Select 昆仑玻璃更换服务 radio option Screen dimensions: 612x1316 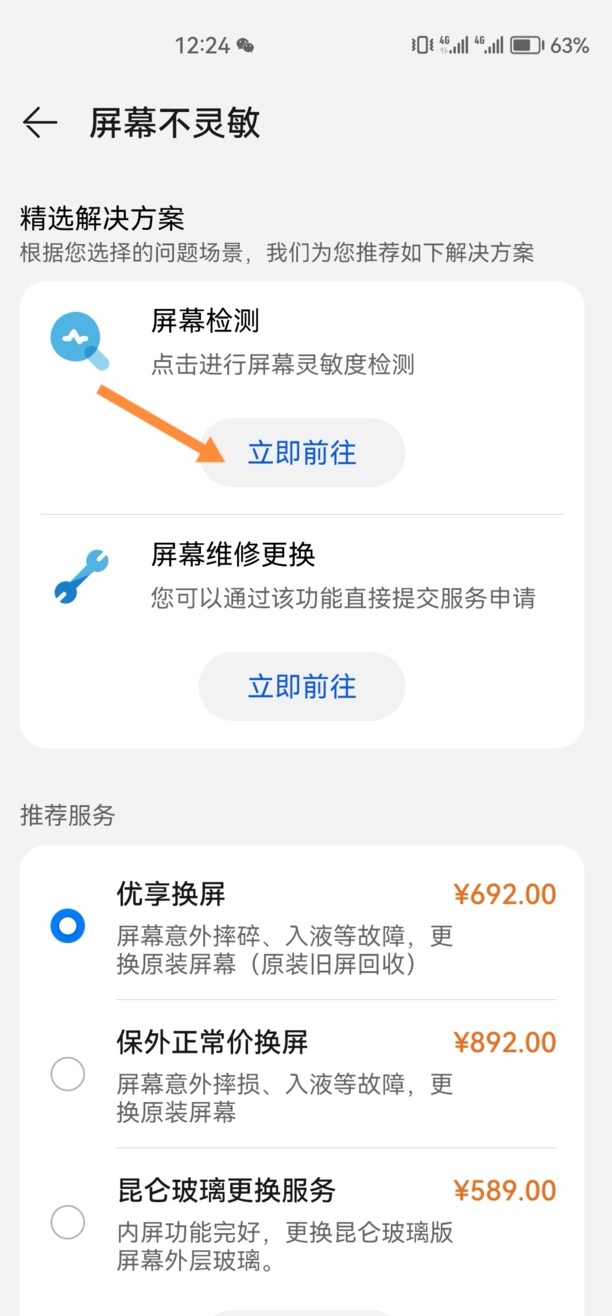point(68,1223)
